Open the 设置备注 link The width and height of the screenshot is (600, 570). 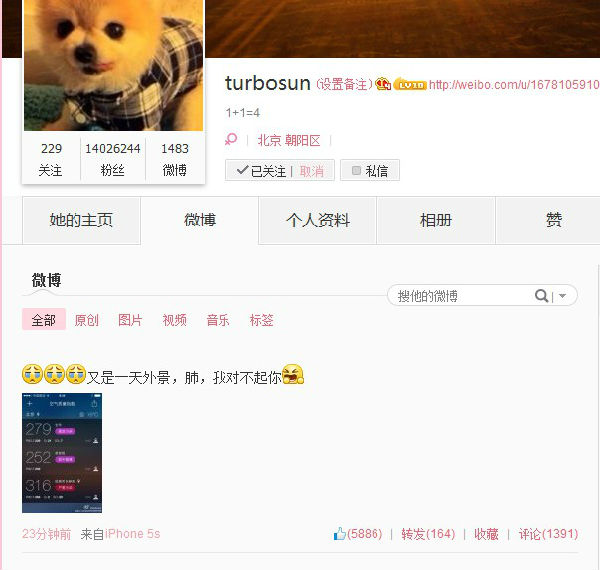coord(344,84)
